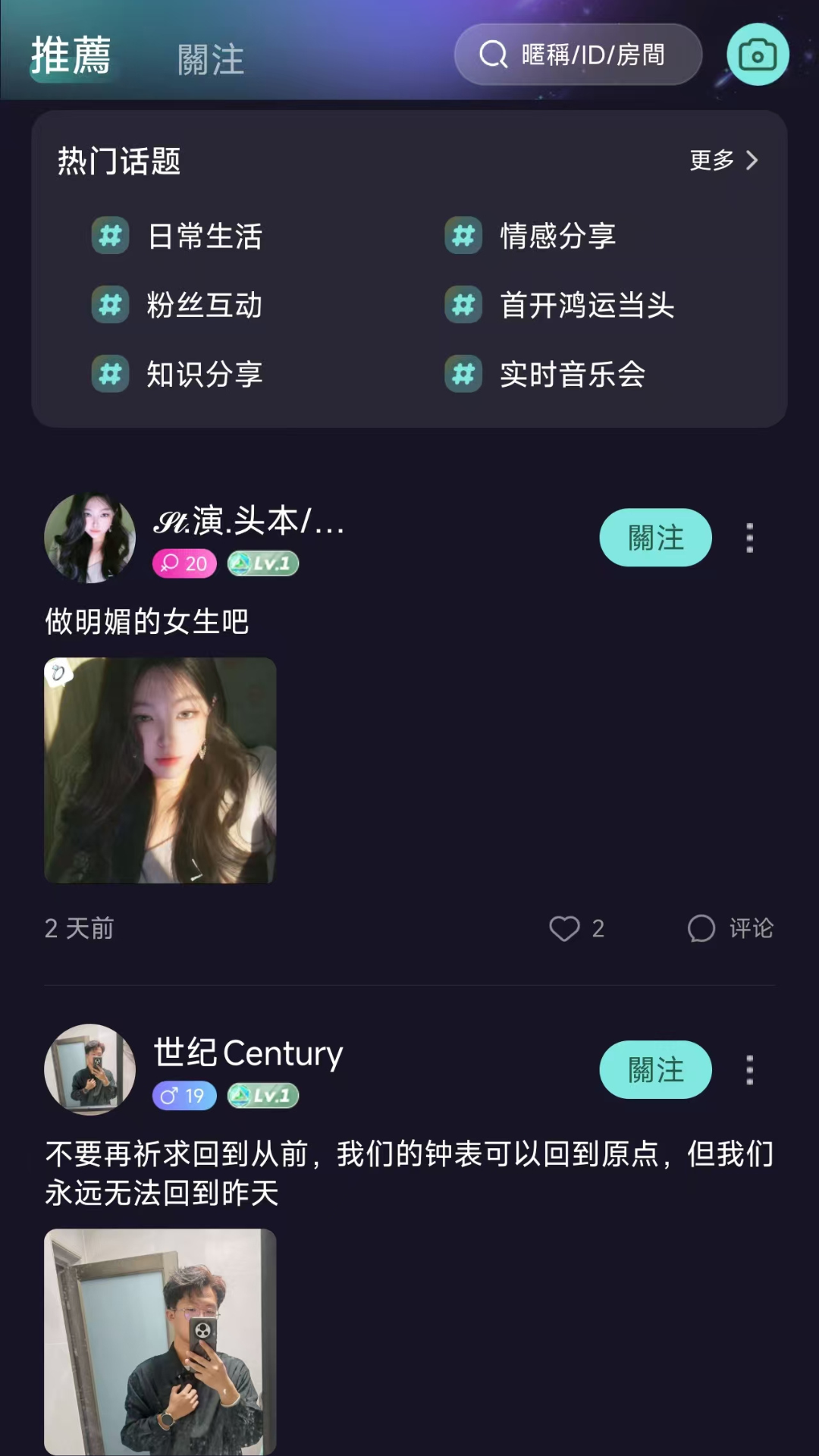Select the hashtag icon beside 日常生活
The width and height of the screenshot is (819, 1456).
click(x=110, y=236)
